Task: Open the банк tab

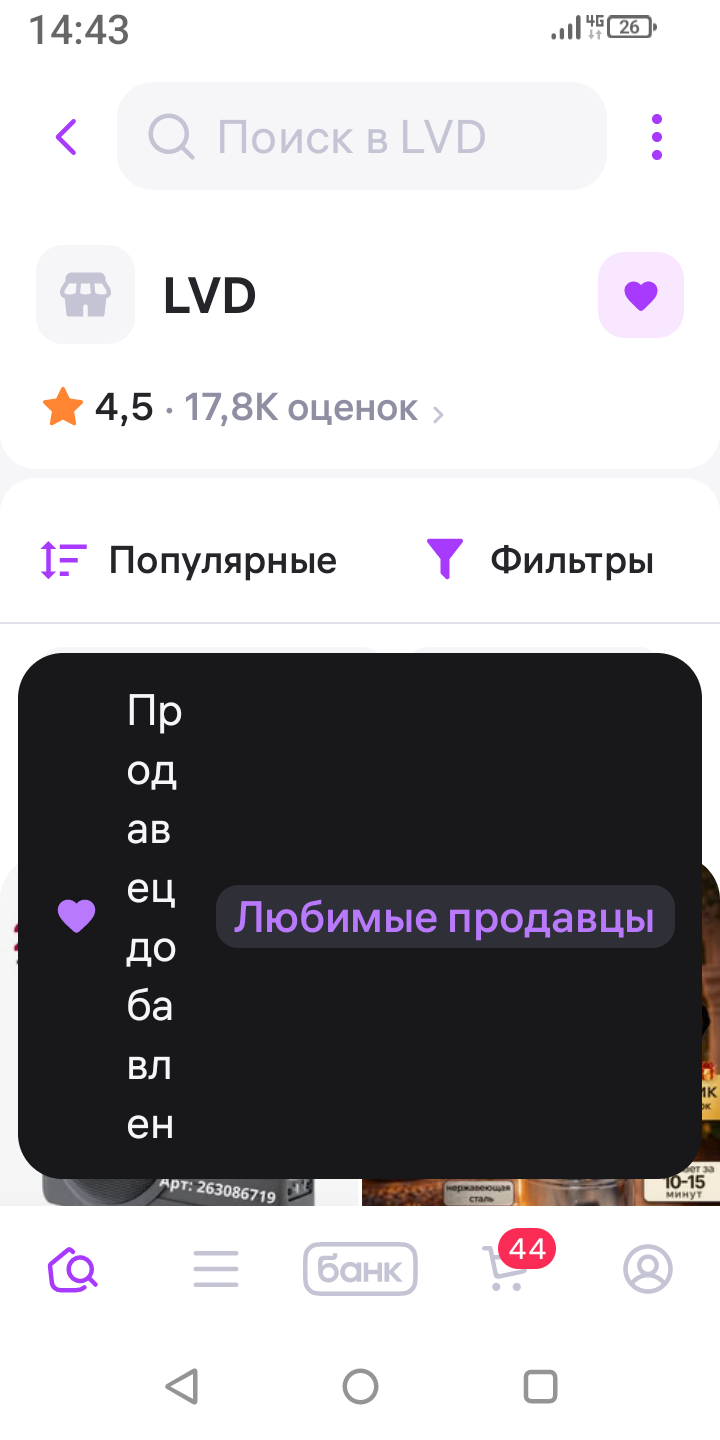Action: [360, 1269]
